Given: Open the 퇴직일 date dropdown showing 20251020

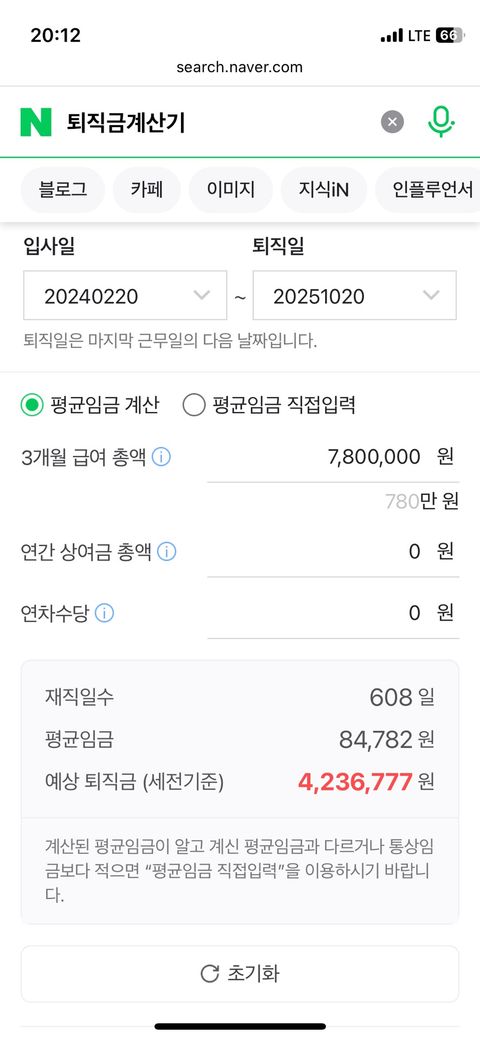Looking at the screenshot, I should 355,295.
